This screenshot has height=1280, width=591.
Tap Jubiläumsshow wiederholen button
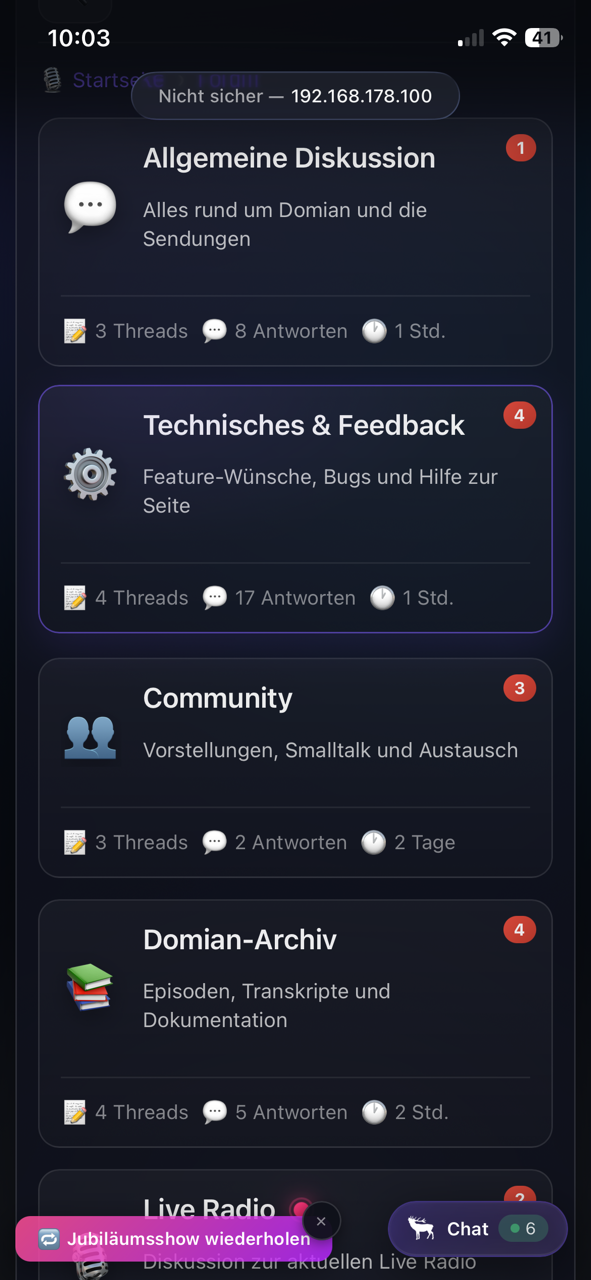click(x=174, y=1238)
